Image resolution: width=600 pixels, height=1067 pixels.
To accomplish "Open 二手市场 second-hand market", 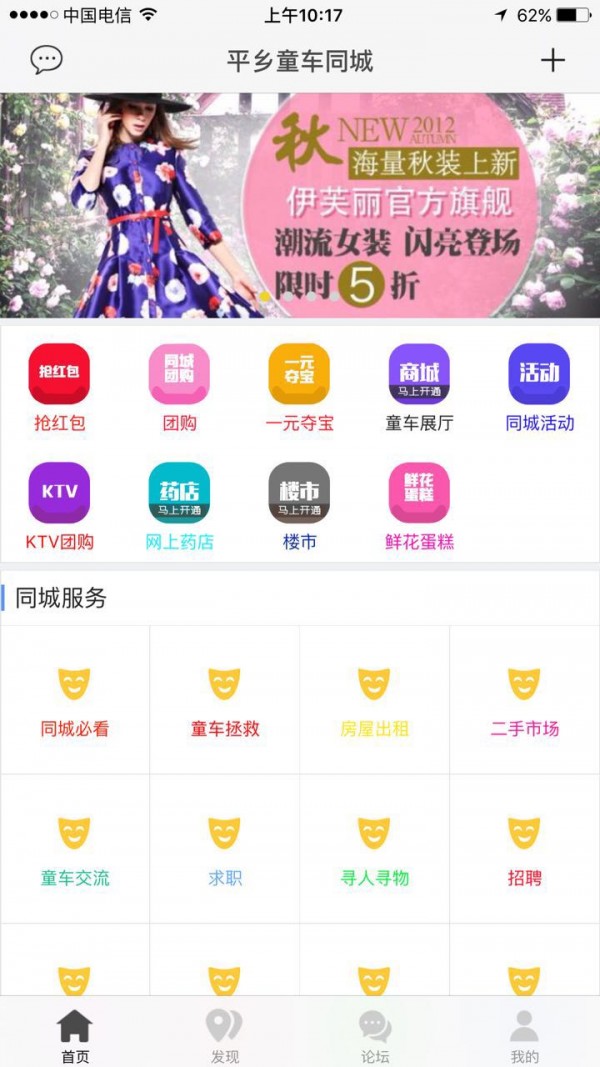I will [524, 700].
